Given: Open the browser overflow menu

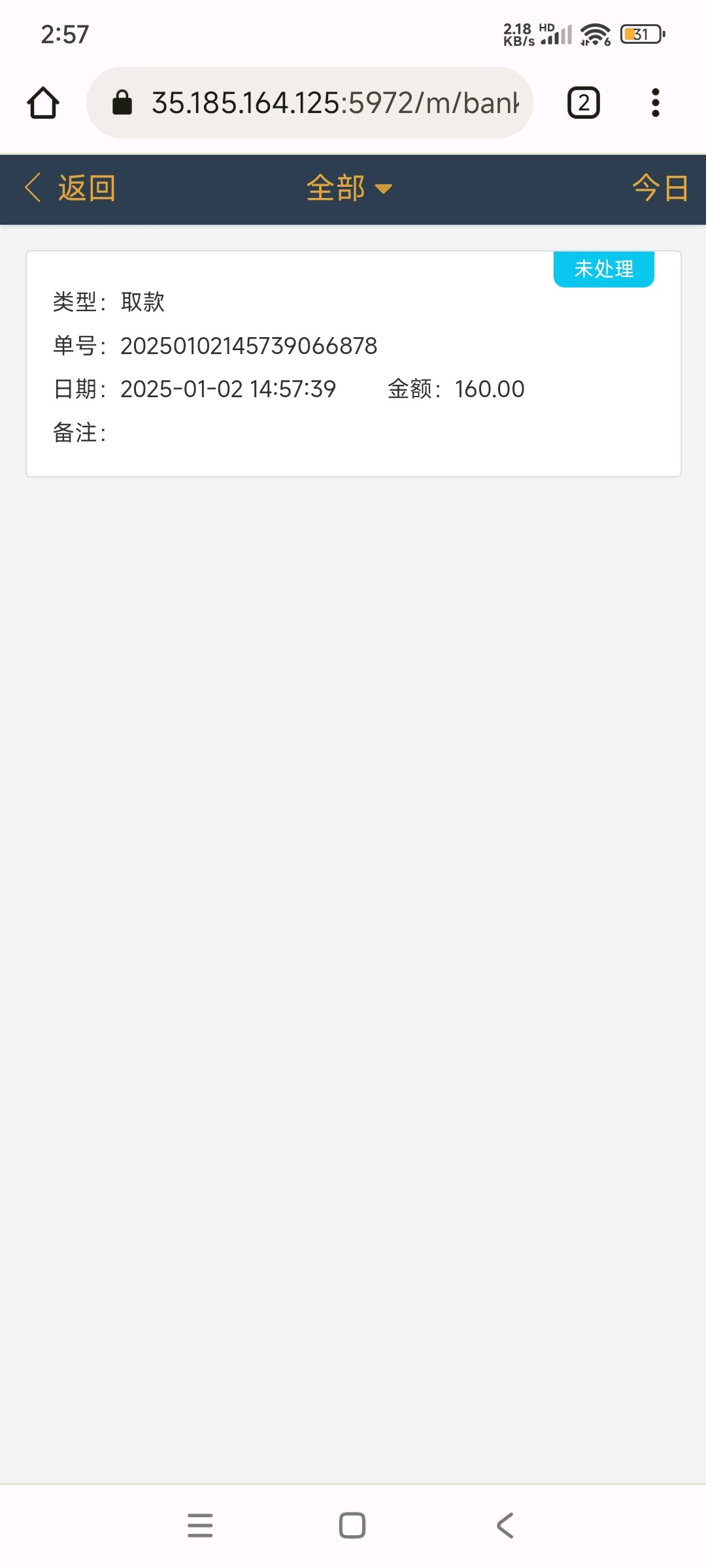Looking at the screenshot, I should 655,103.
